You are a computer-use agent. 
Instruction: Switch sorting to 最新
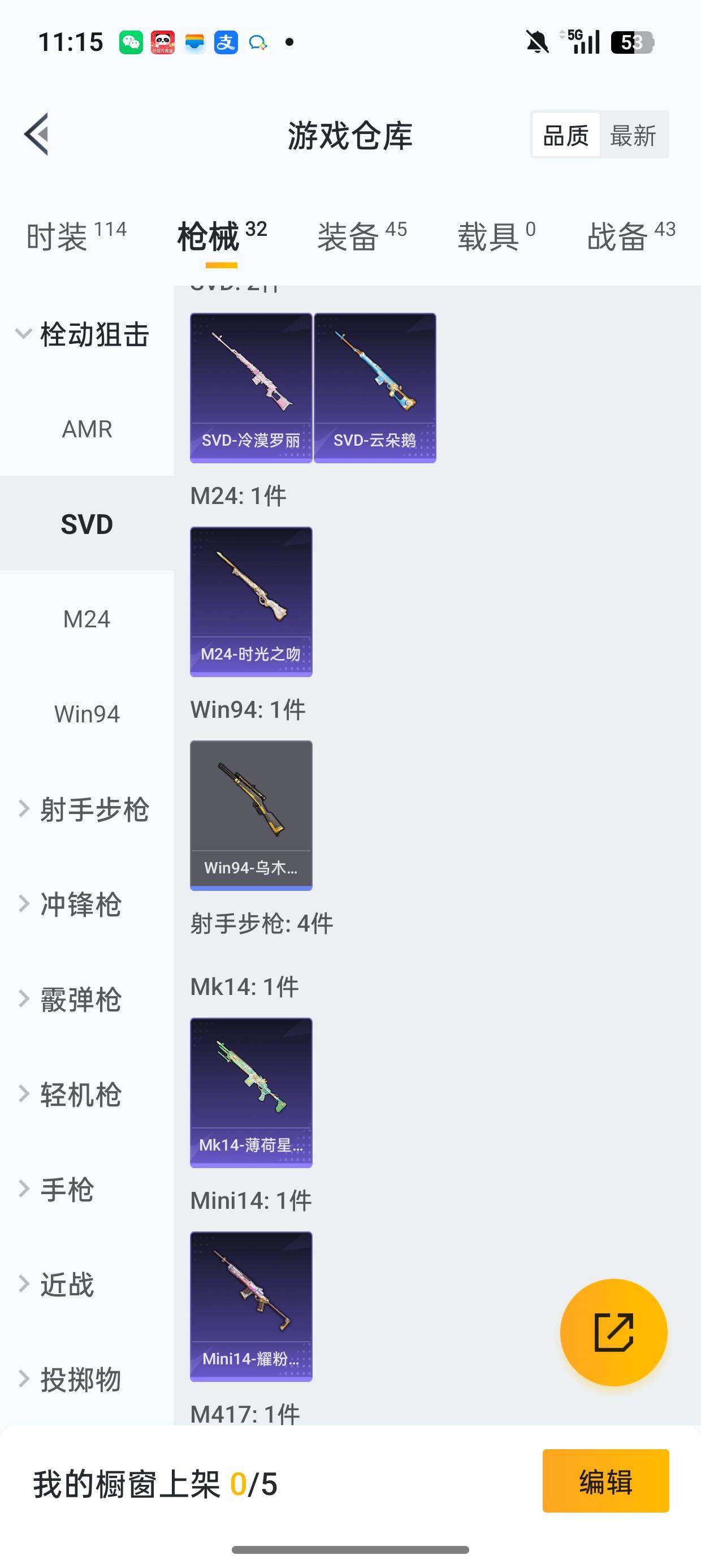[x=634, y=135]
